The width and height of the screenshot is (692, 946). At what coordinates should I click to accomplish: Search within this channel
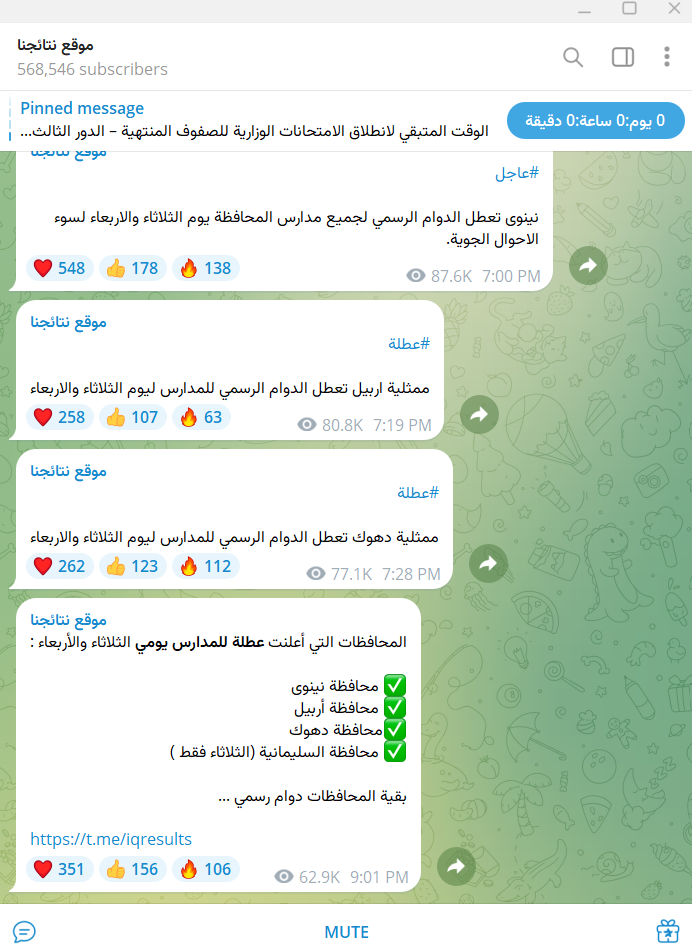point(573,57)
